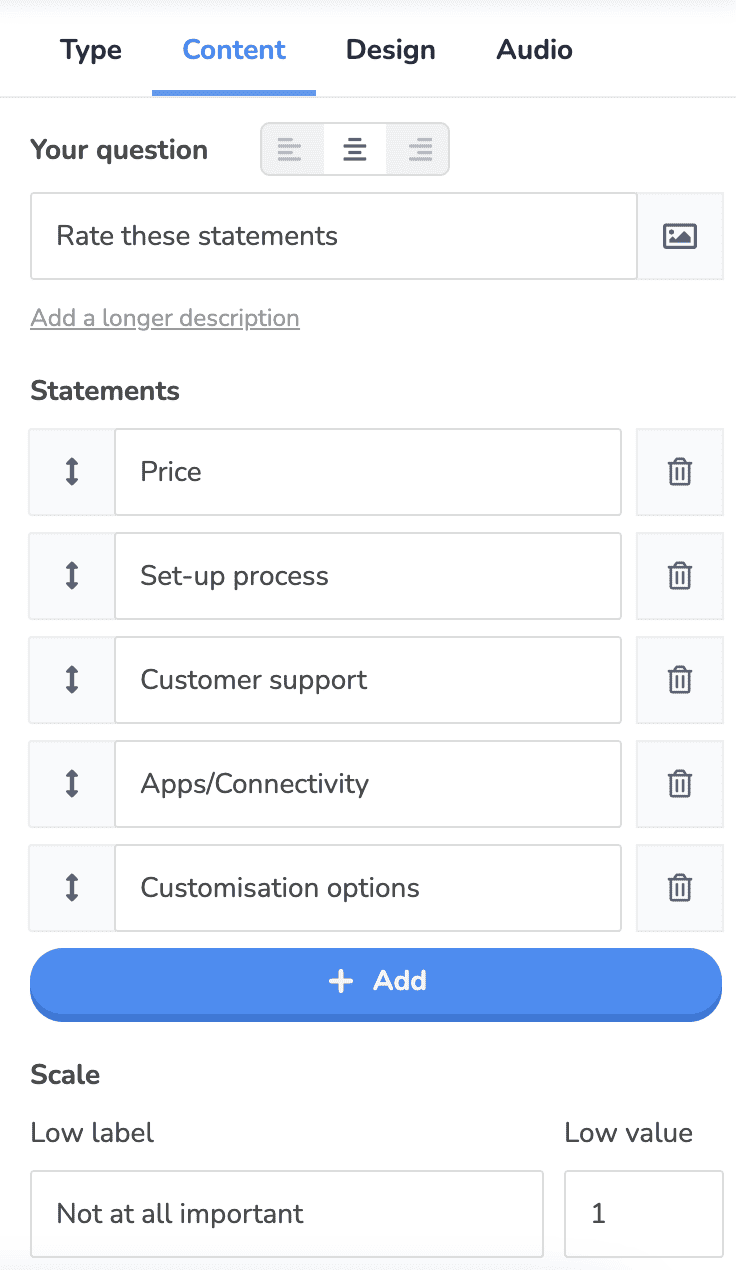Edit the Apps/Connectivity statement text
The width and height of the screenshot is (736, 1270).
click(x=368, y=784)
